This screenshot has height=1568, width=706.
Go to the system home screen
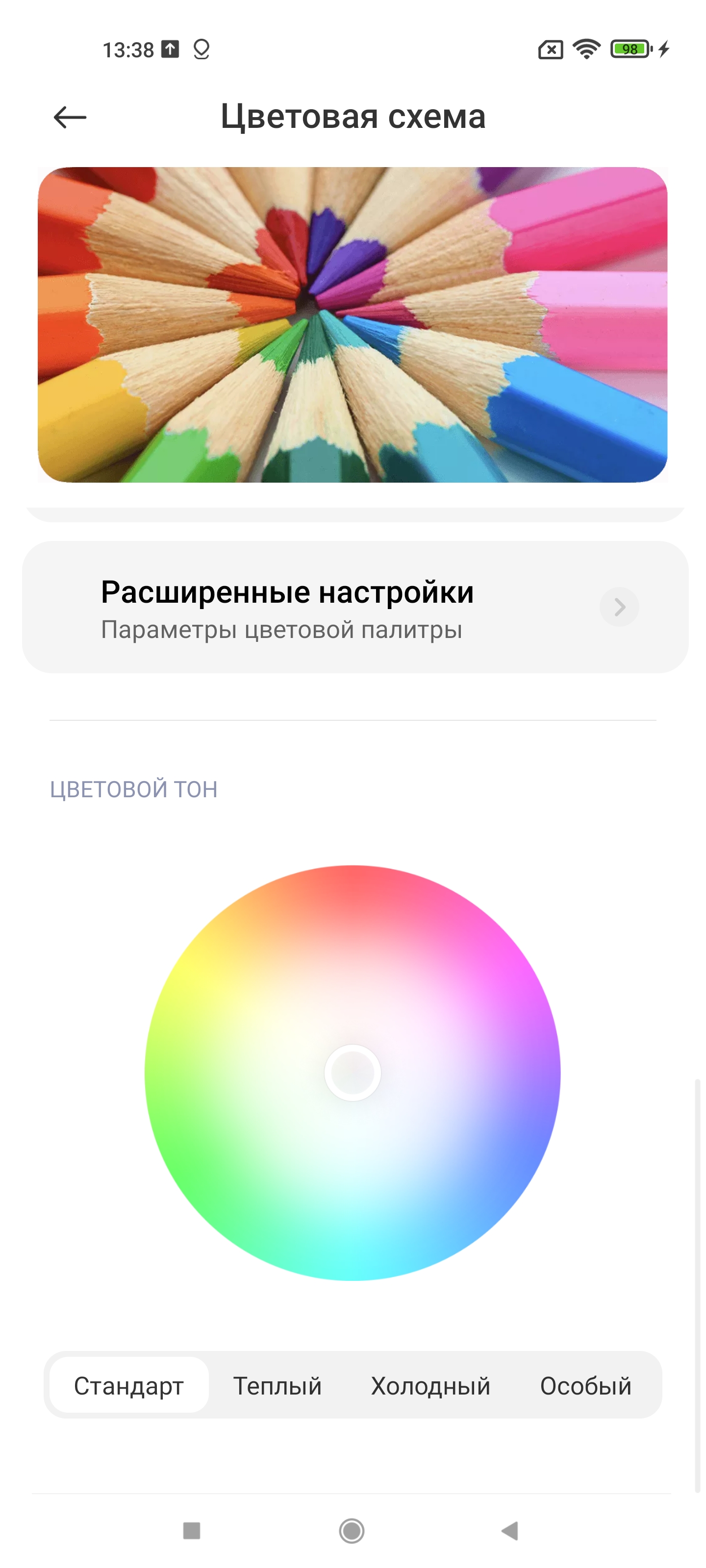point(352,1530)
